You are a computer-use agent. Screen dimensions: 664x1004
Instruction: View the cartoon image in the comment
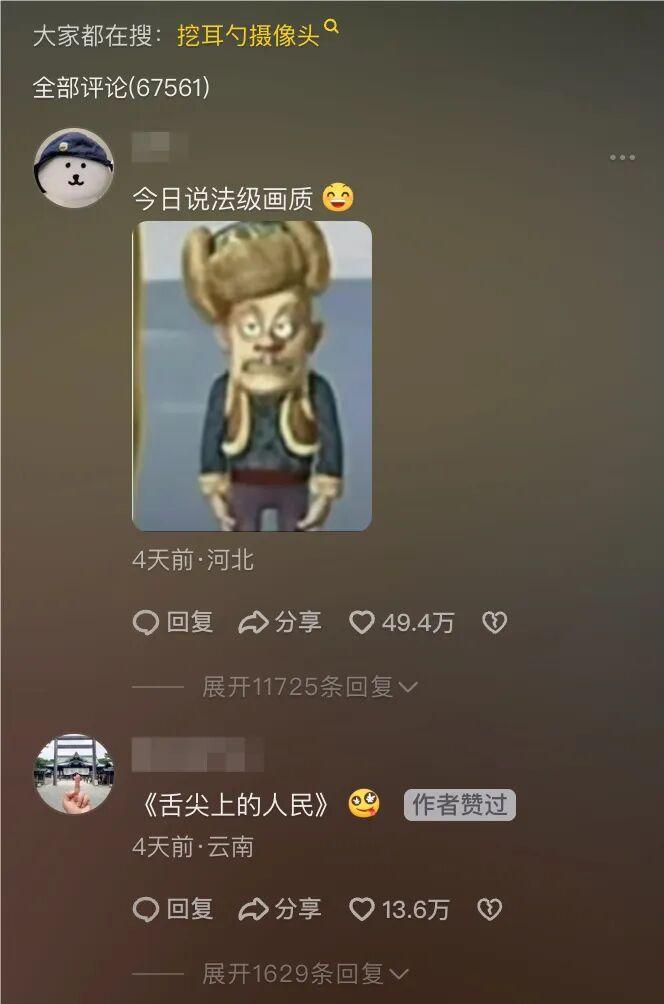pos(252,376)
